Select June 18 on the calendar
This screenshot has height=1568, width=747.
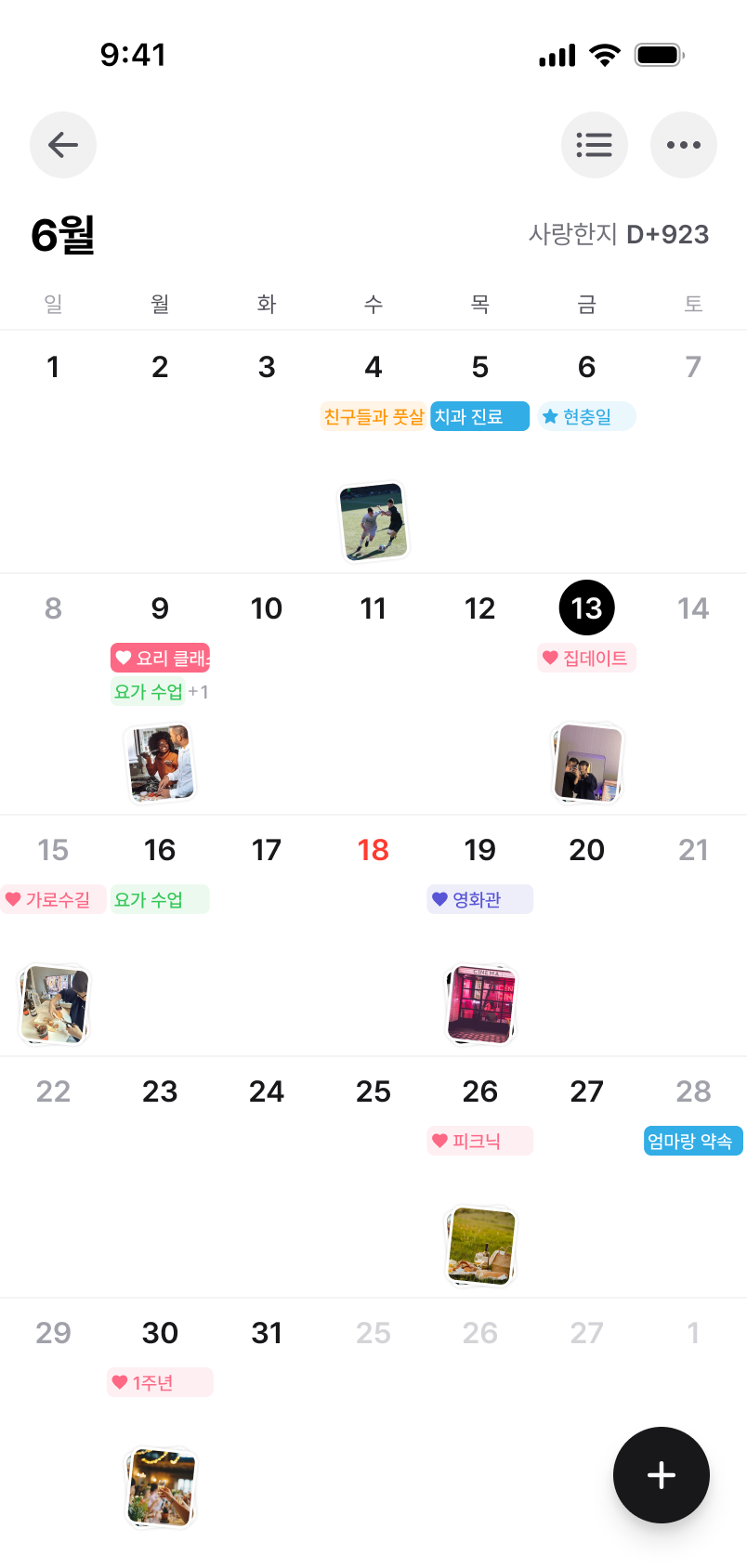[373, 850]
